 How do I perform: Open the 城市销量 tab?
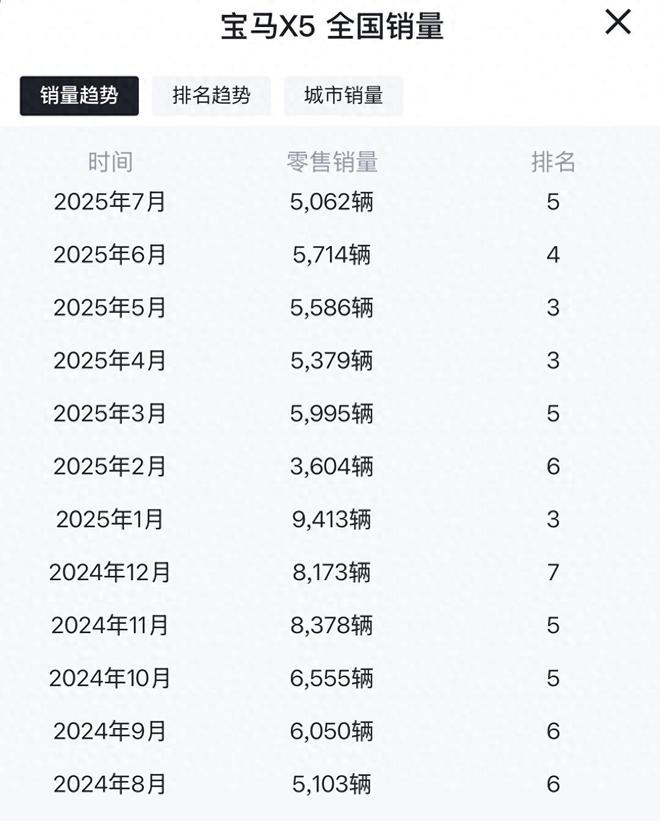point(343,96)
